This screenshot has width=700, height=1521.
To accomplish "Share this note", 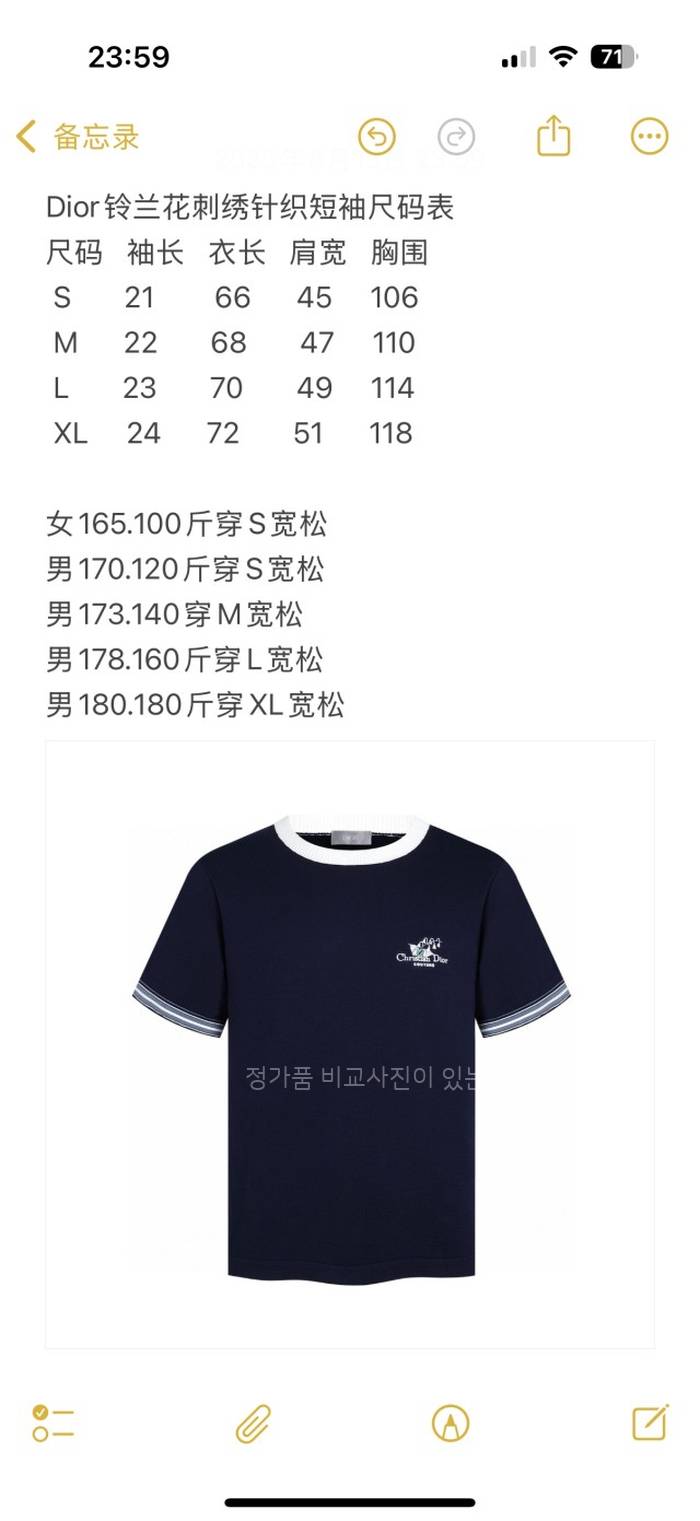I will [x=553, y=136].
